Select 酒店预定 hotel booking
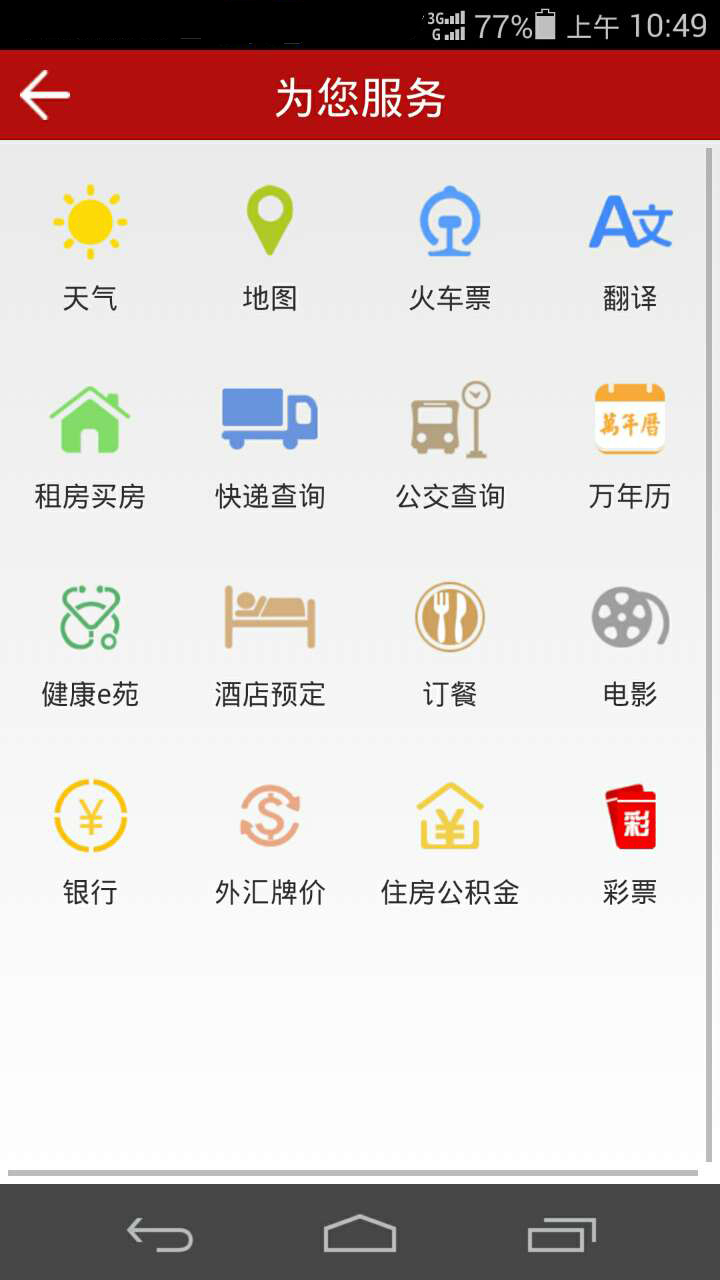The image size is (720, 1280). (270, 618)
